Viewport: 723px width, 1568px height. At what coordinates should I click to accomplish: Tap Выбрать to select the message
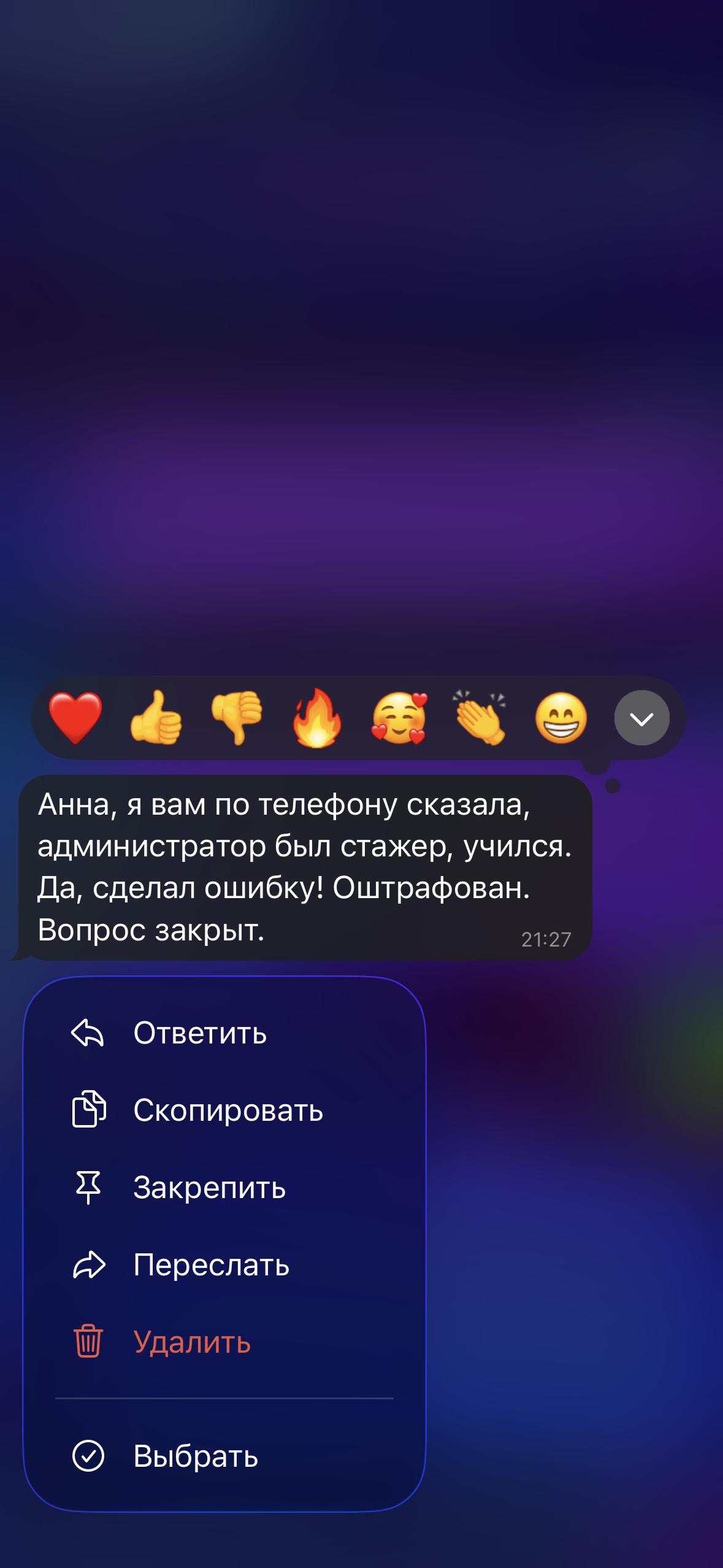click(x=224, y=1456)
